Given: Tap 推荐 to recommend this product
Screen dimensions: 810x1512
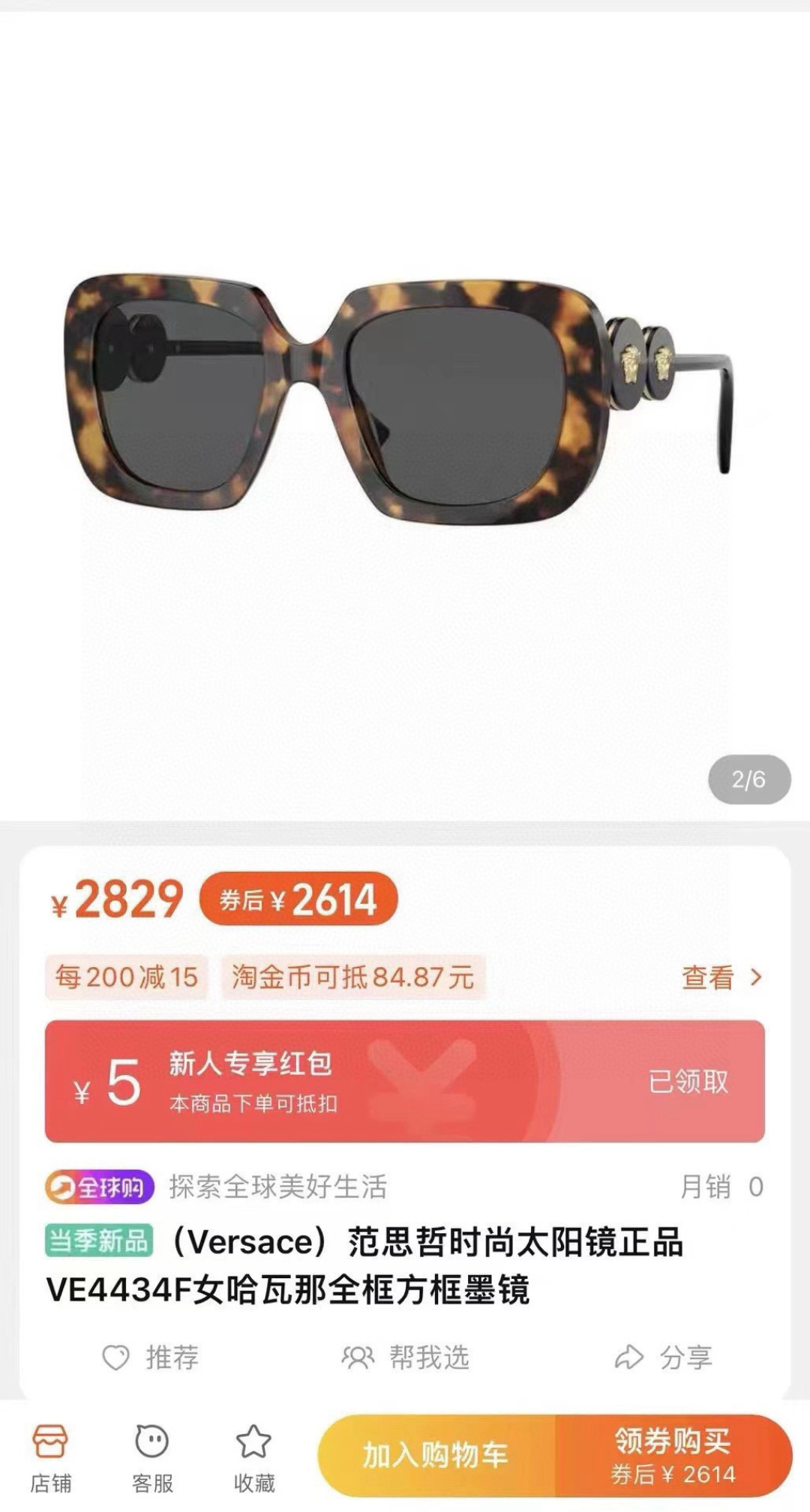Looking at the screenshot, I should pyautogui.click(x=151, y=1357).
